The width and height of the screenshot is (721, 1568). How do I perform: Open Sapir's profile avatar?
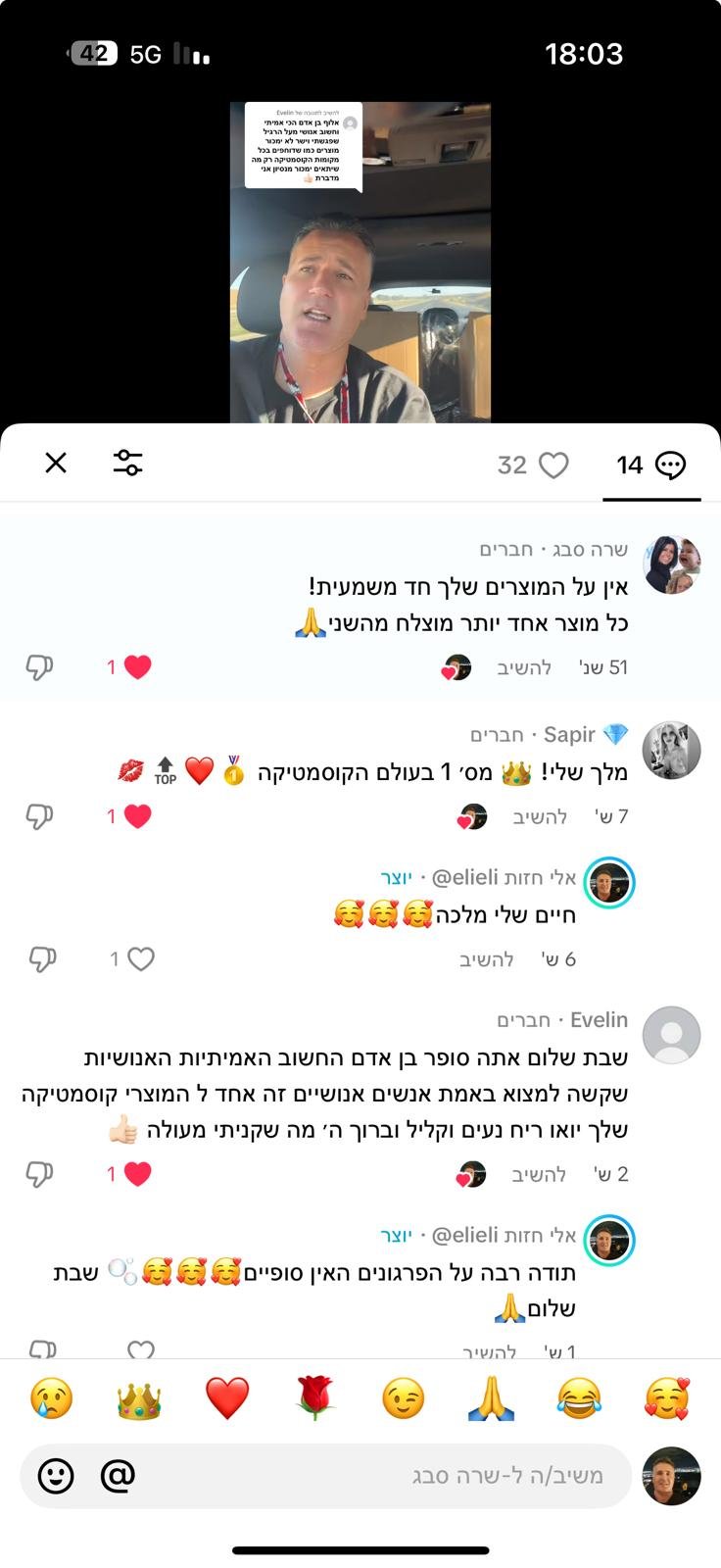[x=671, y=751]
